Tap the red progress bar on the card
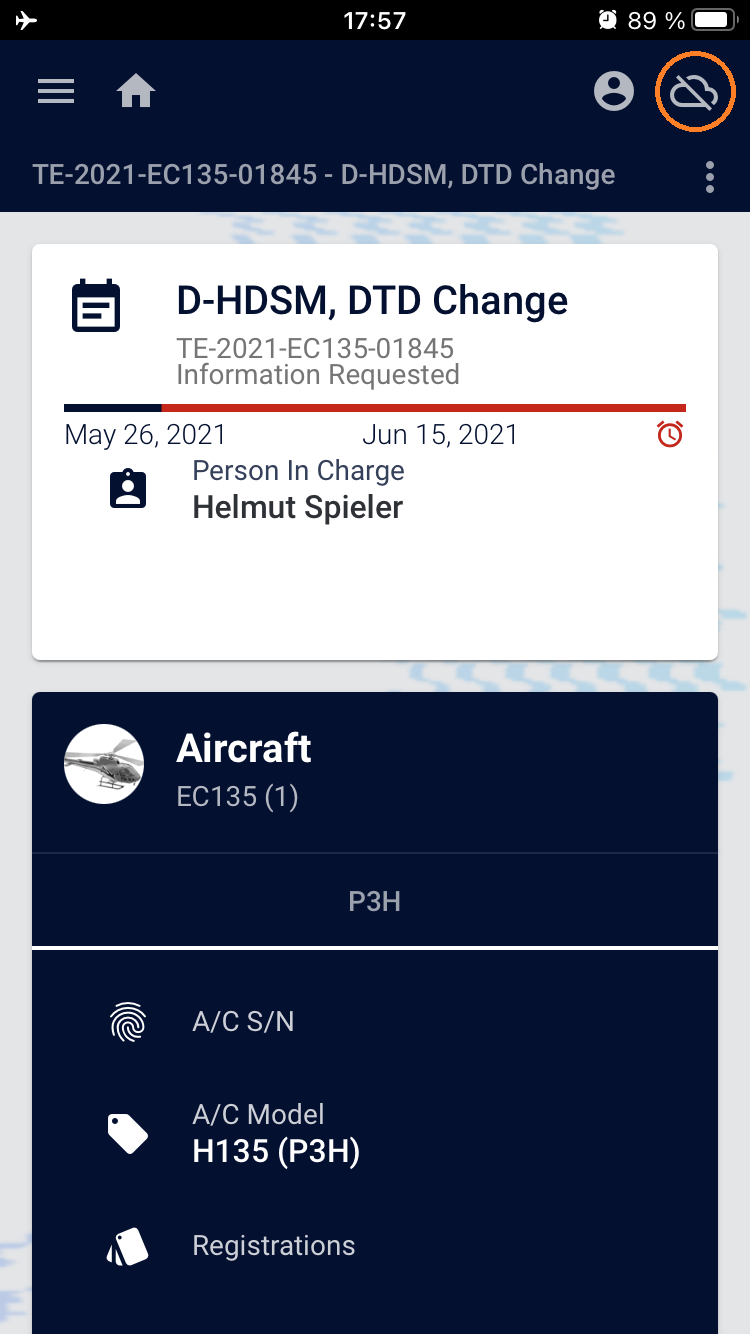The image size is (750, 1334). click(424, 407)
